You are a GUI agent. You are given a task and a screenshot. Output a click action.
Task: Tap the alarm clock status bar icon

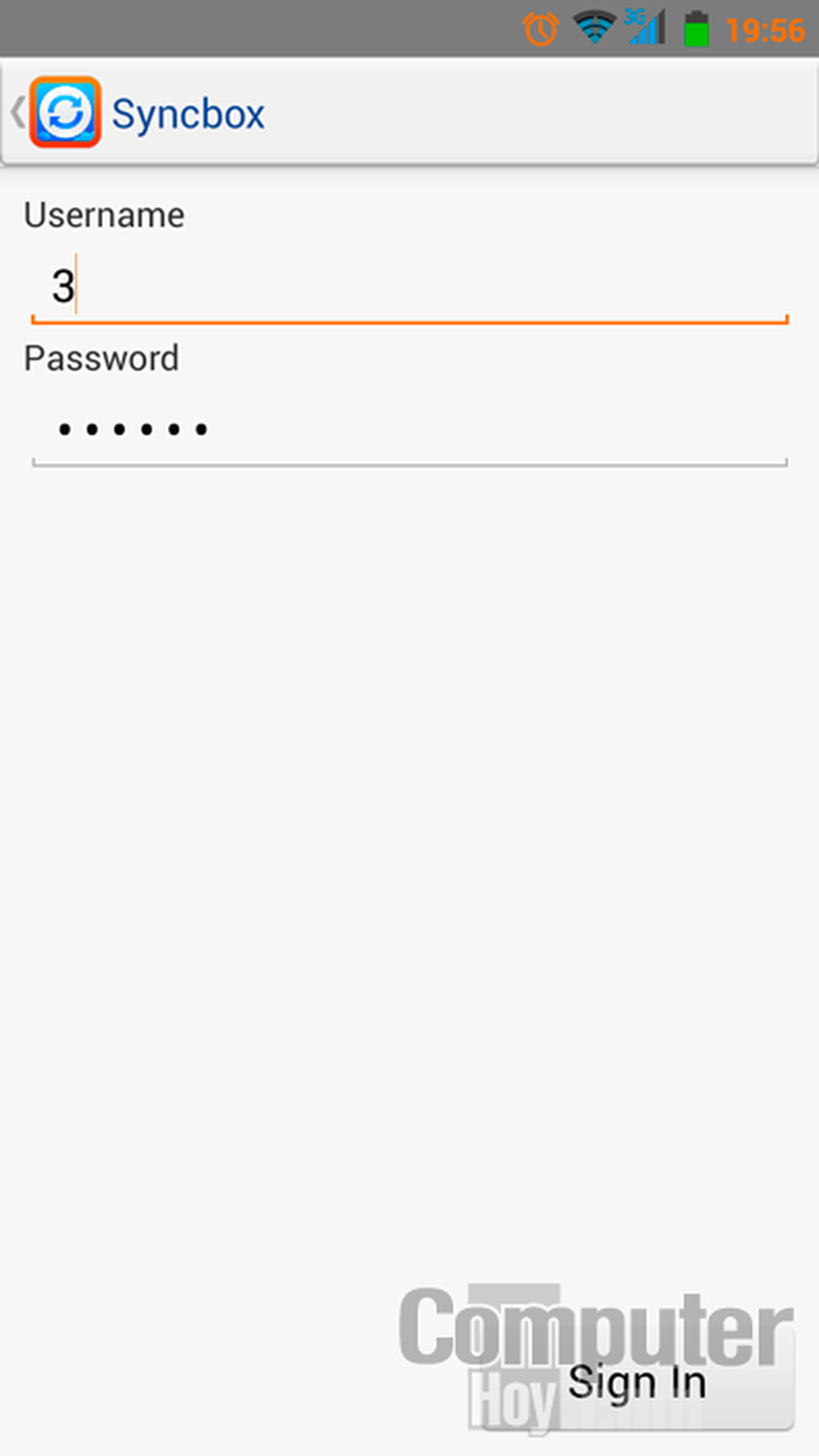[538, 29]
